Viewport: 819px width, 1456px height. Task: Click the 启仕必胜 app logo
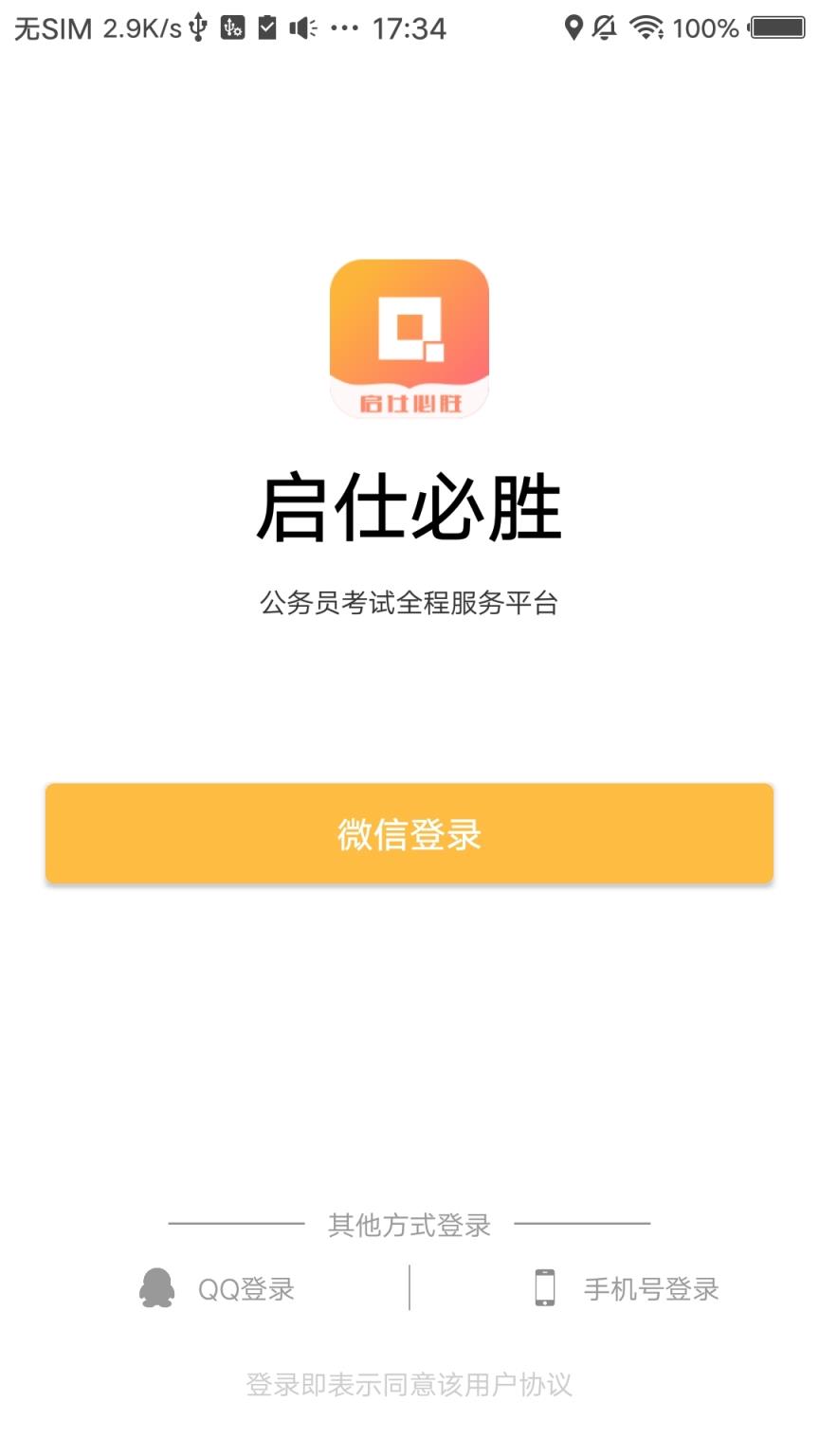[409, 339]
